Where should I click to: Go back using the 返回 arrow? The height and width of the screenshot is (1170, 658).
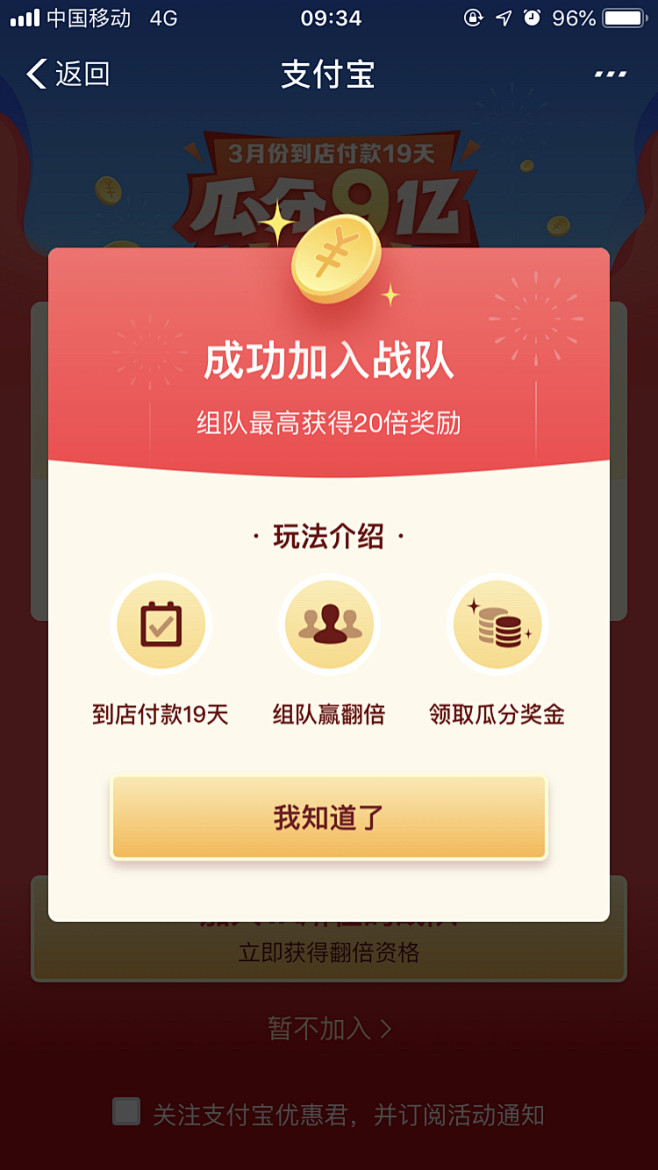pyautogui.click(x=66, y=74)
